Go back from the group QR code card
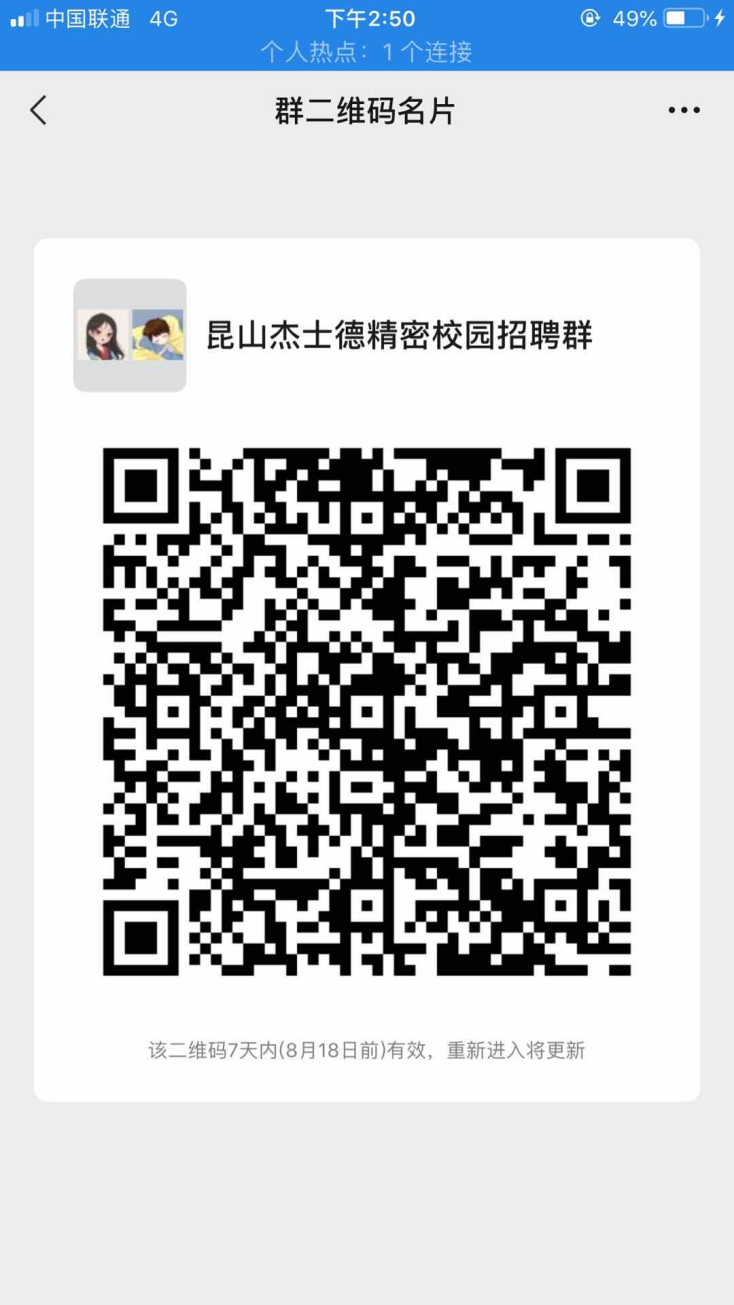The width and height of the screenshot is (734, 1305). tap(39, 110)
